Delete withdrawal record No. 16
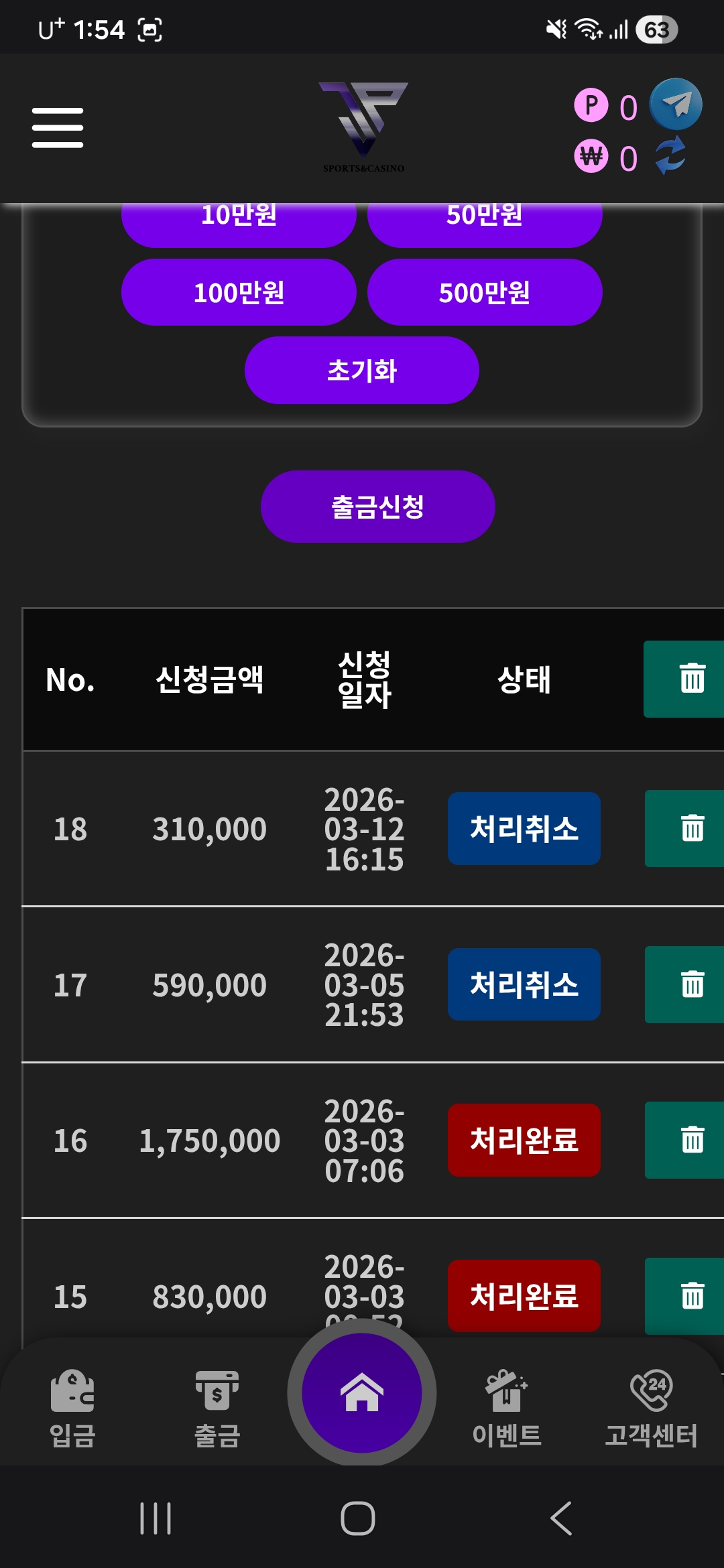The height and width of the screenshot is (1568, 724). (690, 1140)
